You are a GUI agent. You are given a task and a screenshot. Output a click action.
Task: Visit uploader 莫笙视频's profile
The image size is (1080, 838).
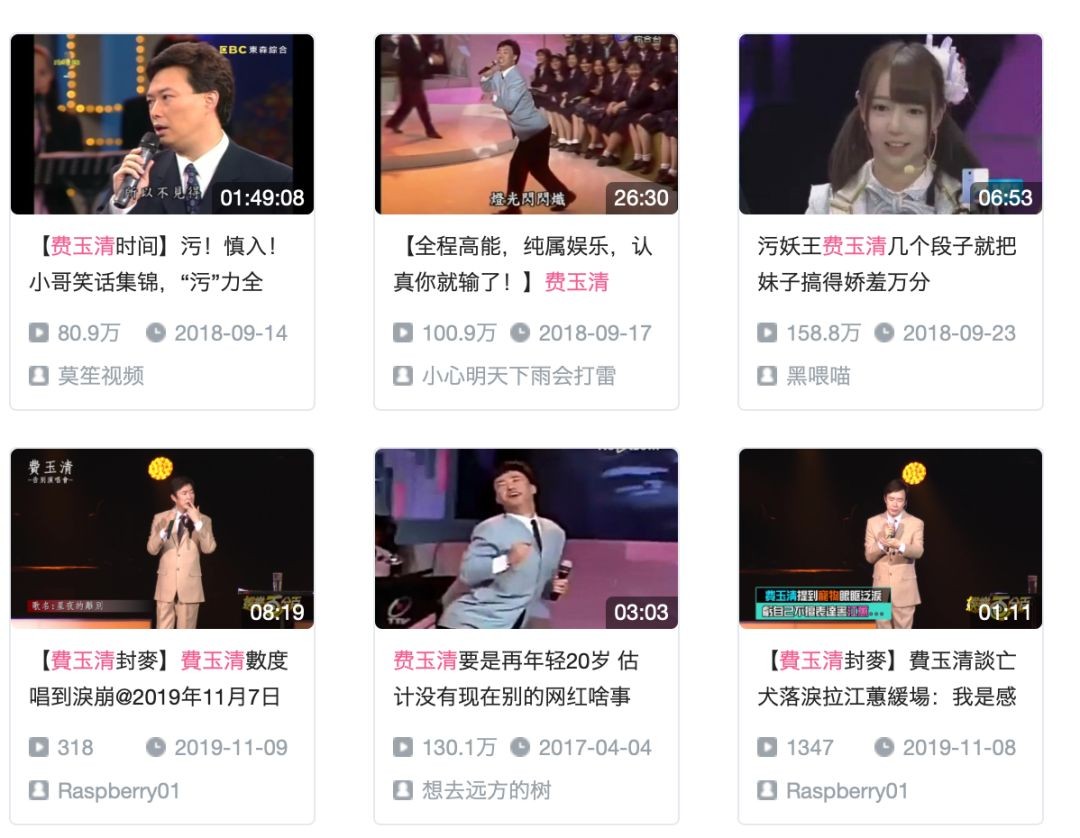click(100, 376)
